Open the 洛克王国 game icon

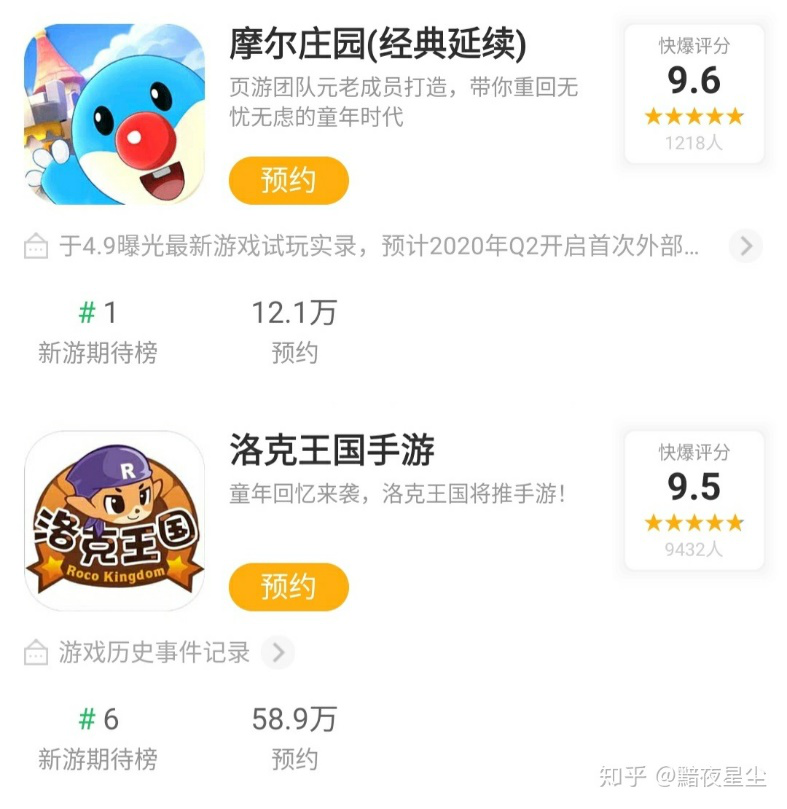(x=114, y=521)
